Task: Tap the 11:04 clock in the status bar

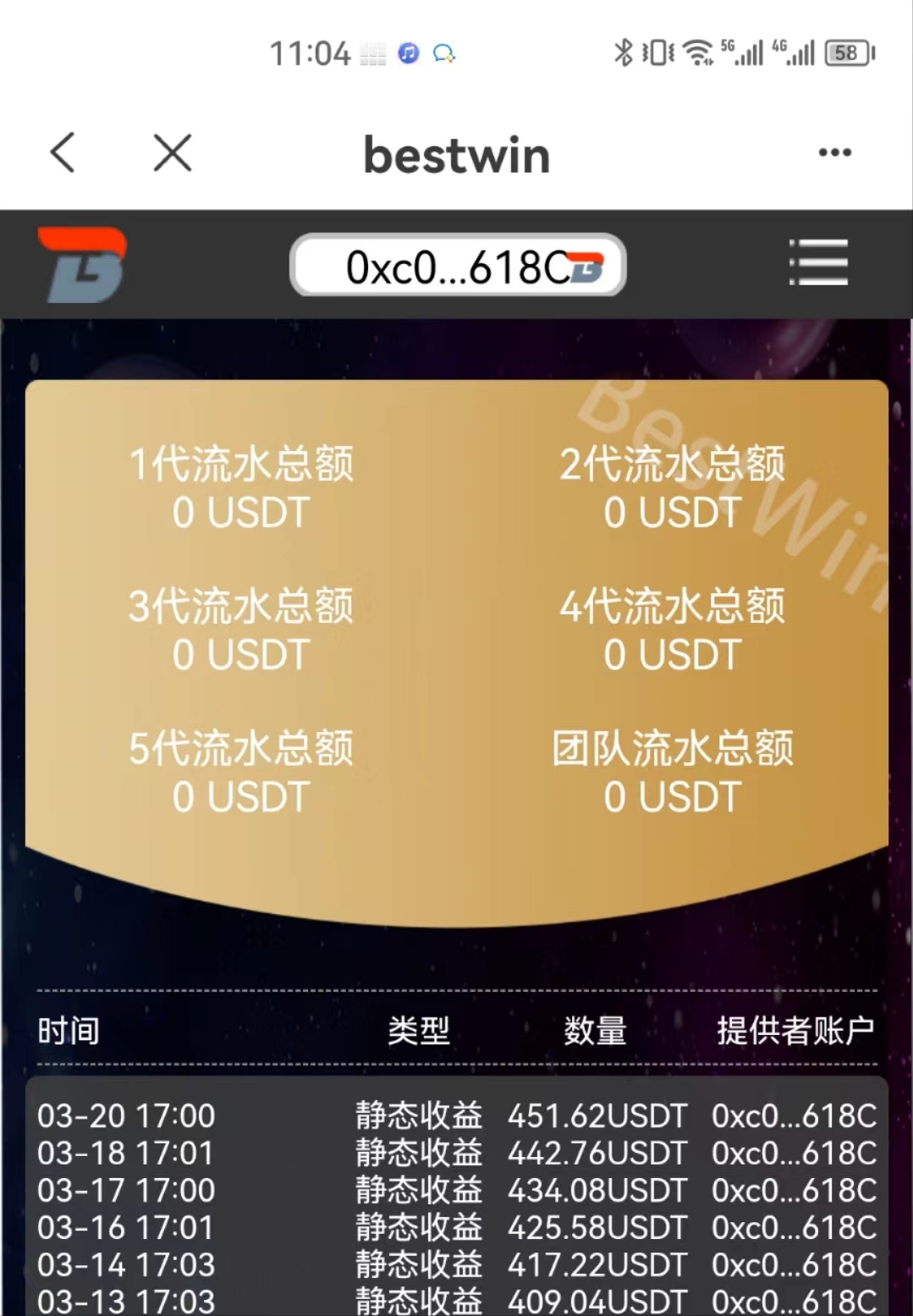Action: 310,53
